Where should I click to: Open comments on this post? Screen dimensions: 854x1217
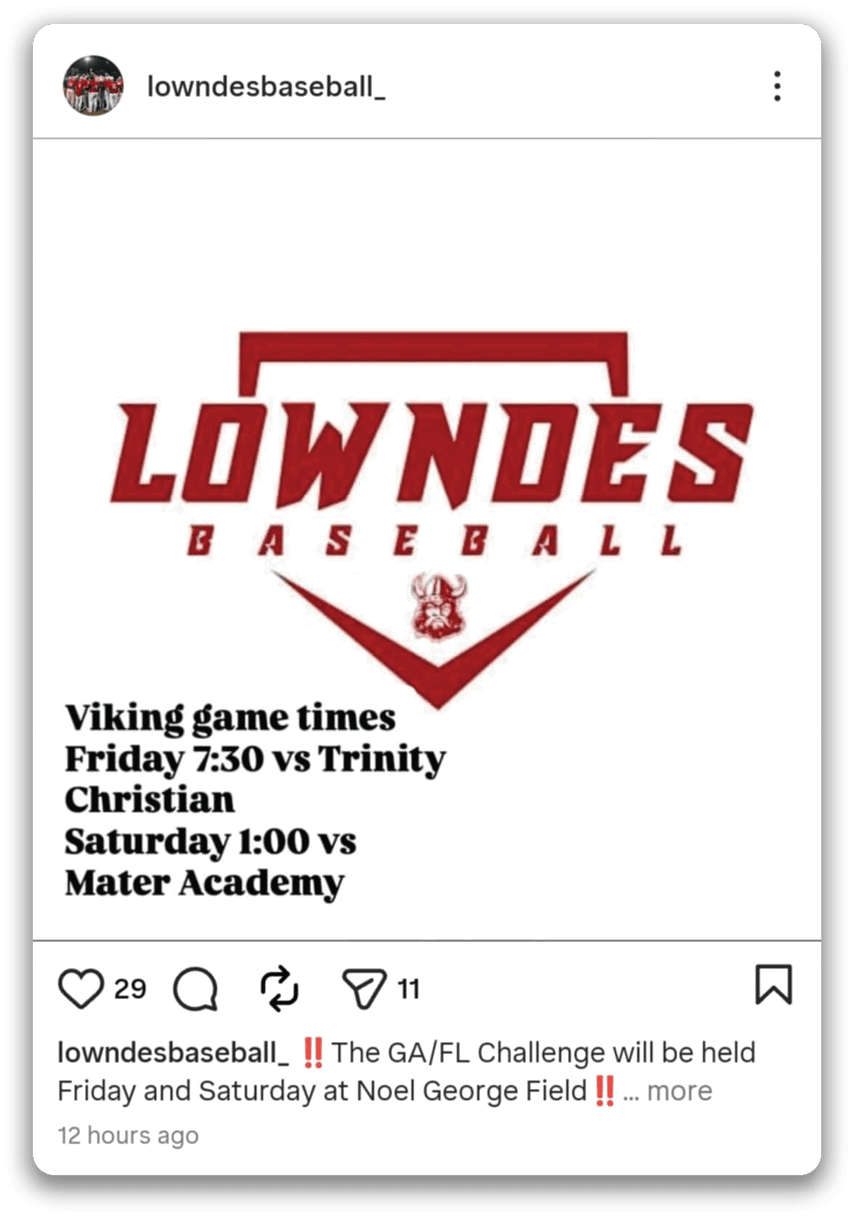[x=195, y=989]
